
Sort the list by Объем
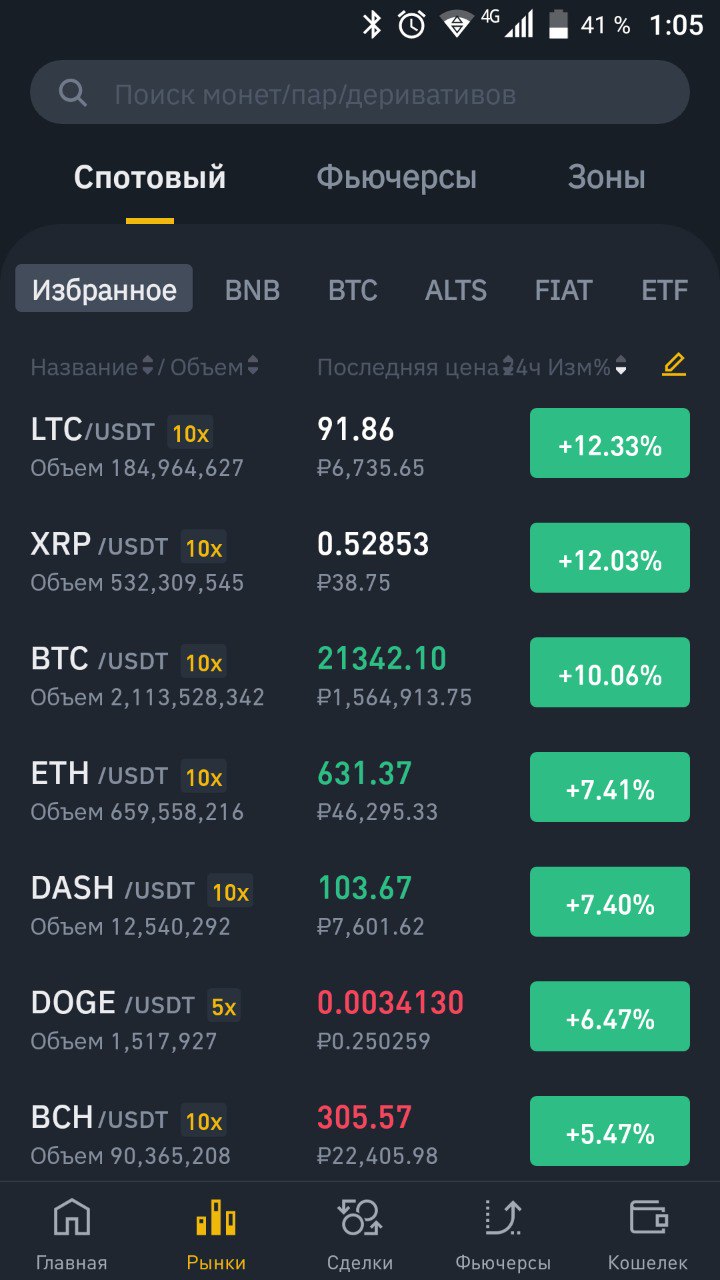(x=214, y=367)
